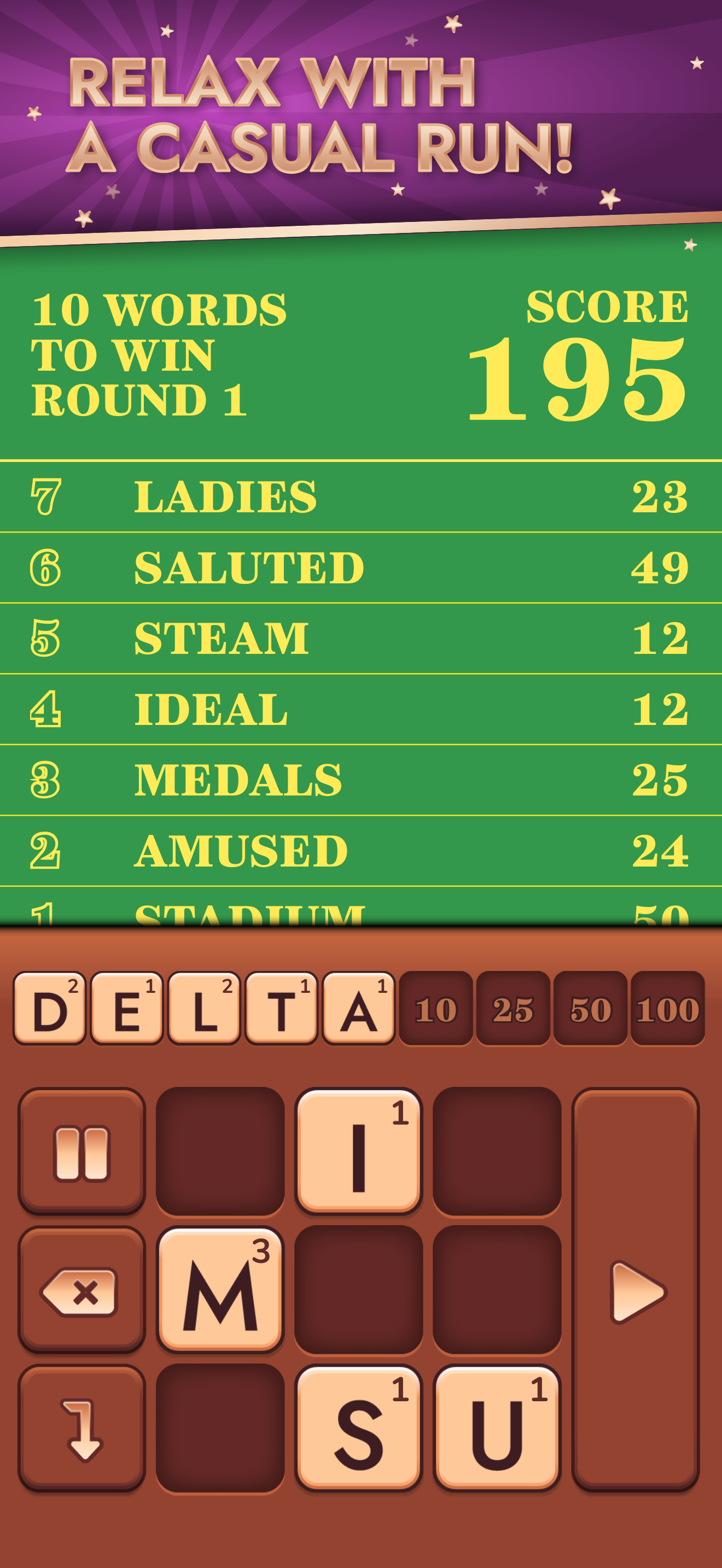The image size is (722, 1568).
Task: Select the letter M tile
Action: point(220,1289)
